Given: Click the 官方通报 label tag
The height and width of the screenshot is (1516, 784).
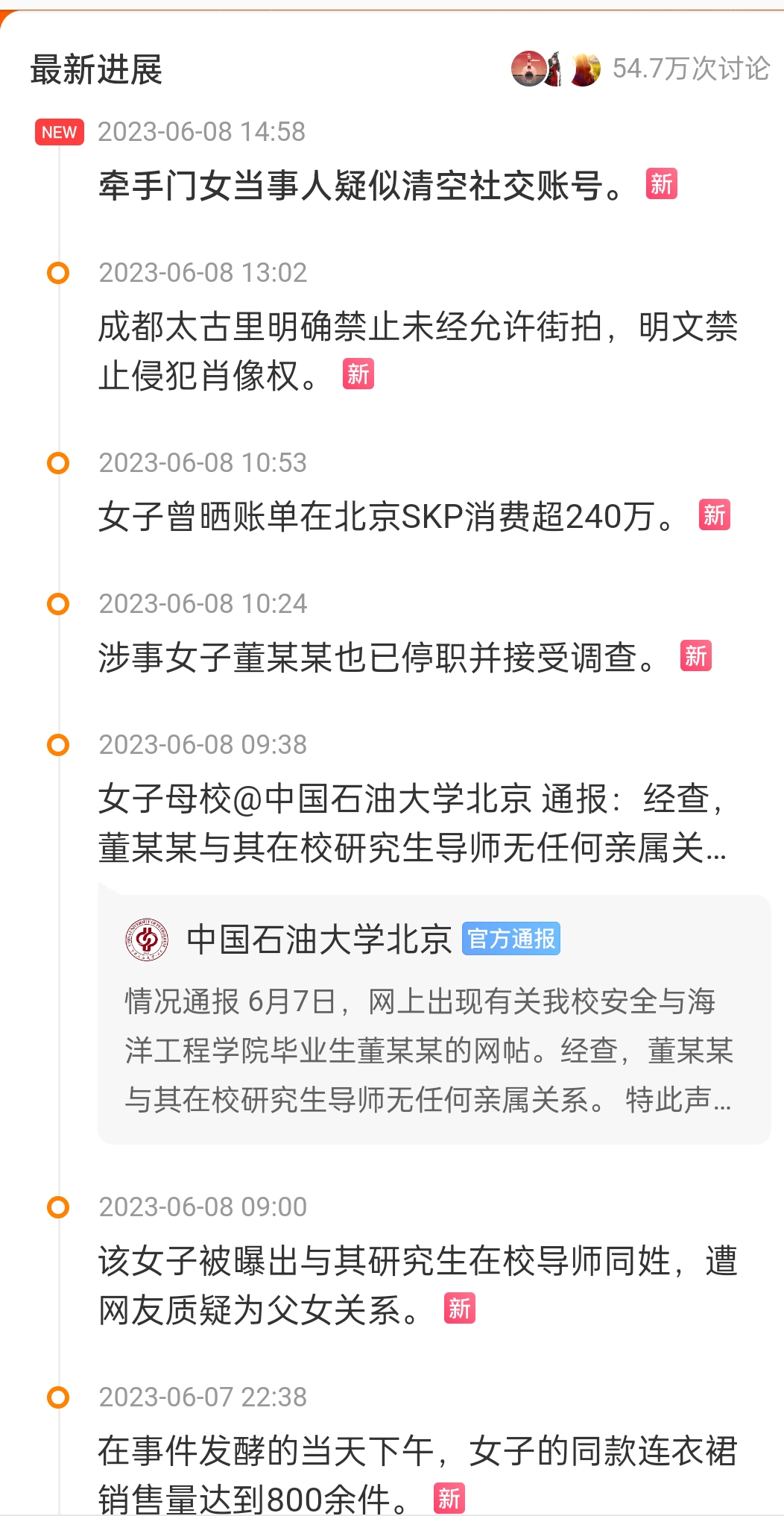Looking at the screenshot, I should 511,940.
